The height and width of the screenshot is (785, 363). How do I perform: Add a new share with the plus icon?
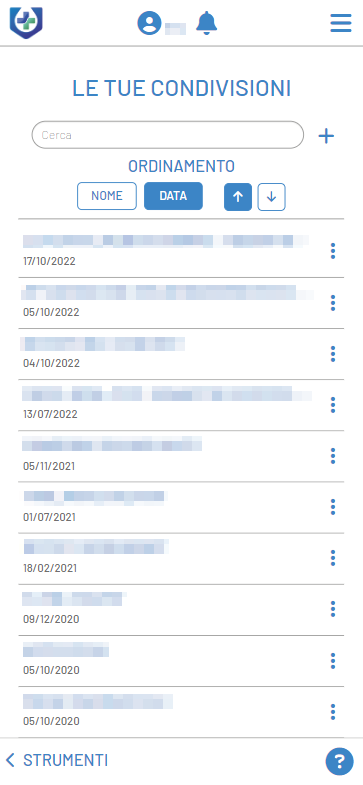[x=326, y=136]
